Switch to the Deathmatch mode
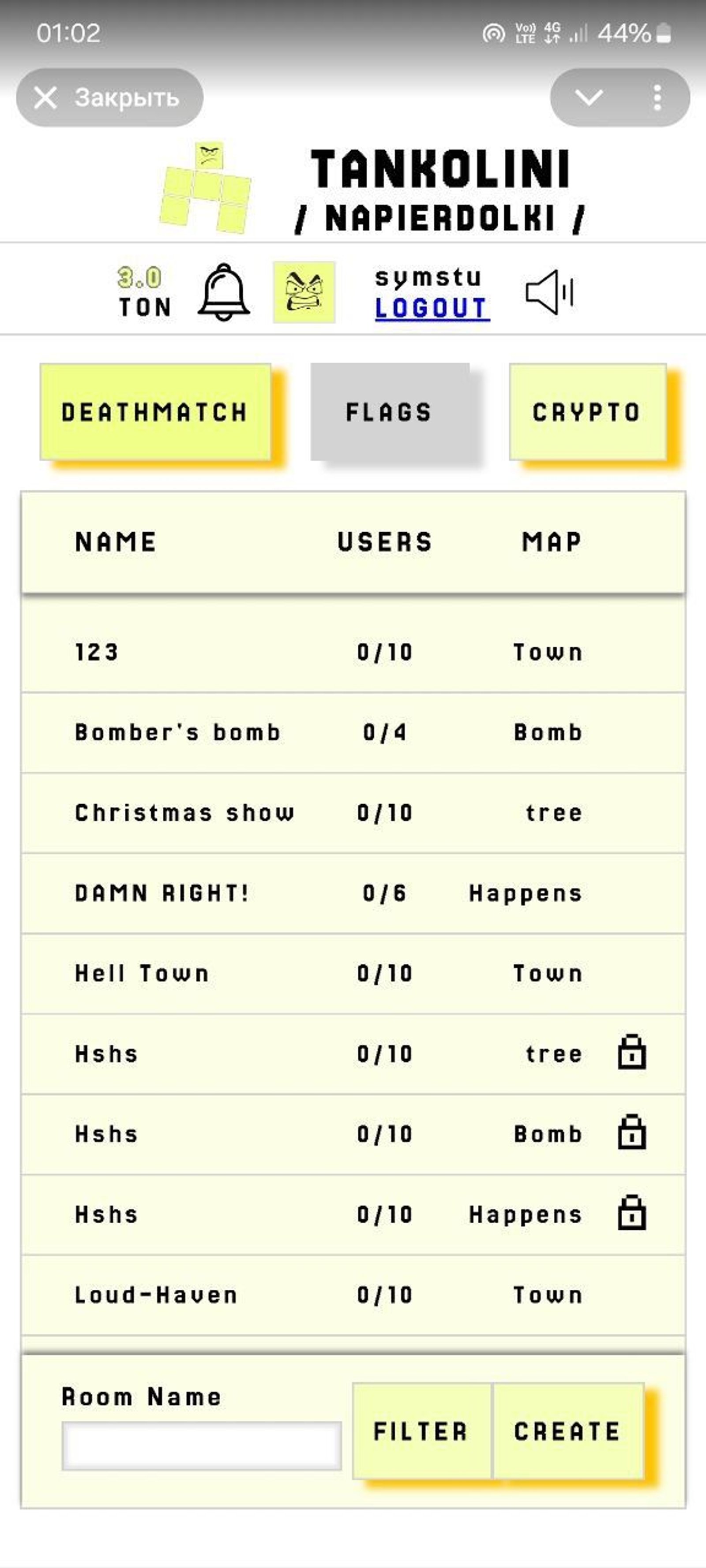The width and height of the screenshot is (706, 1568). click(155, 412)
